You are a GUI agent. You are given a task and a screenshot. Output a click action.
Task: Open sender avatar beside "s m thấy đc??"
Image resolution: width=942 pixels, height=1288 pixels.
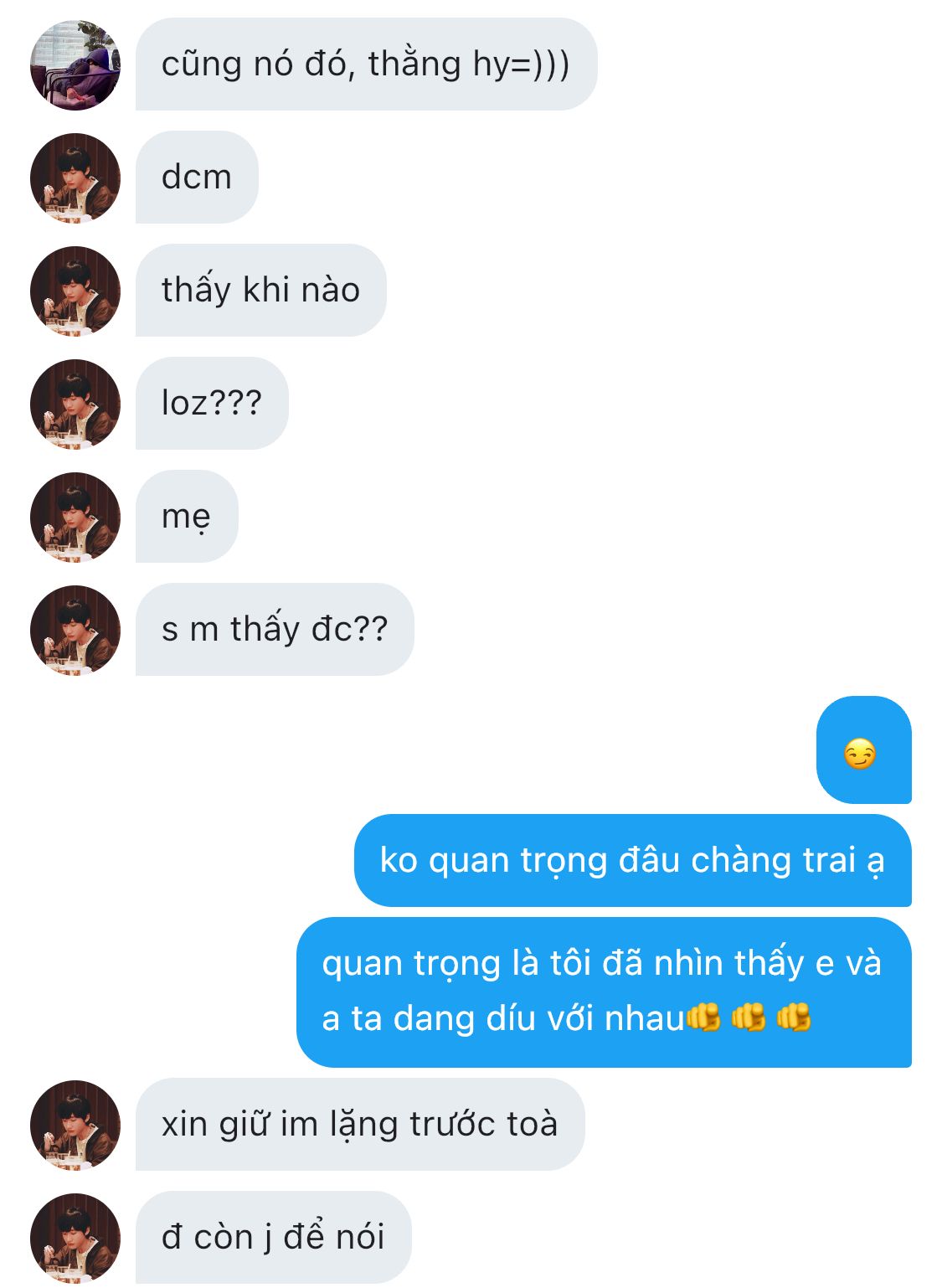(x=75, y=630)
